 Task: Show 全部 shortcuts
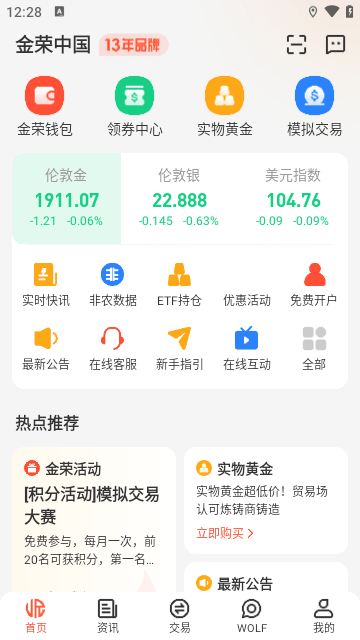[314, 349]
